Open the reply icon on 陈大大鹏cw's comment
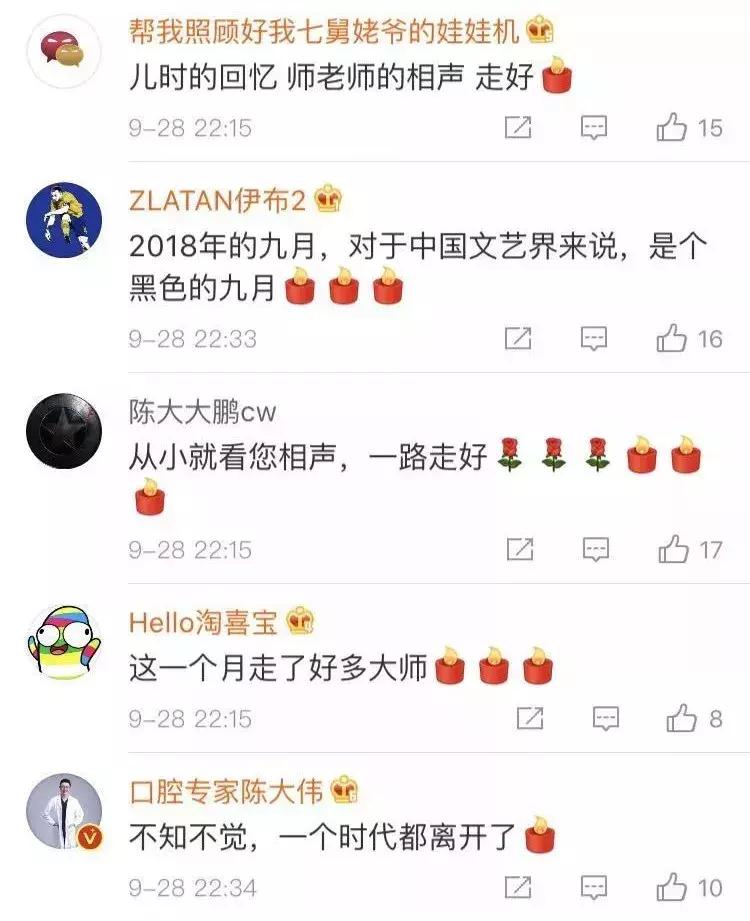The image size is (750, 921). tap(598, 547)
